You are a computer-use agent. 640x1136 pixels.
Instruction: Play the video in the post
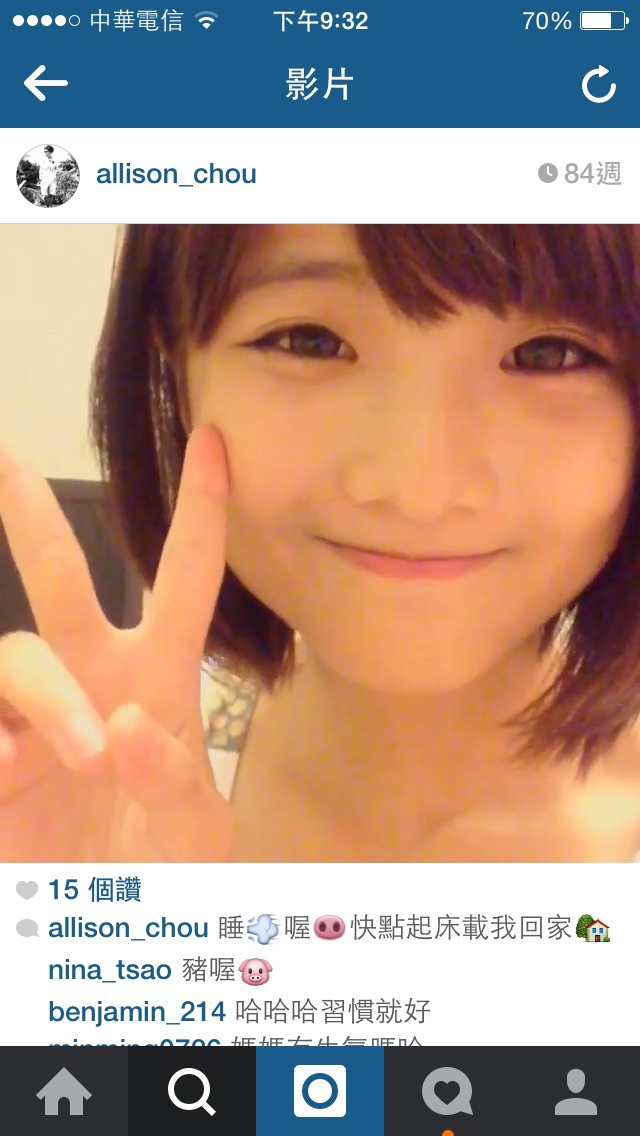click(x=320, y=543)
